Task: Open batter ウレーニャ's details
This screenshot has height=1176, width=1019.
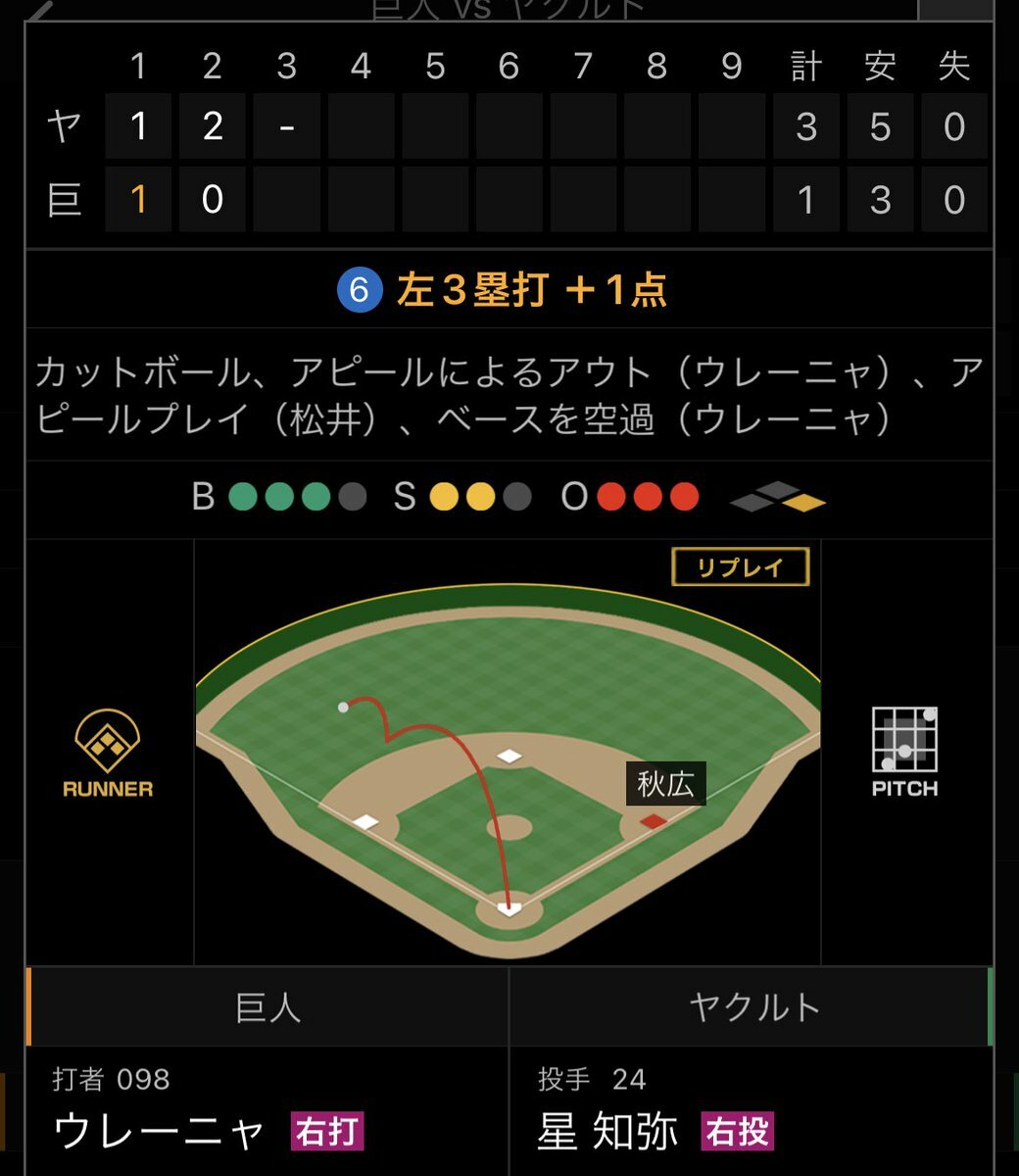Action: pyautogui.click(x=160, y=1132)
